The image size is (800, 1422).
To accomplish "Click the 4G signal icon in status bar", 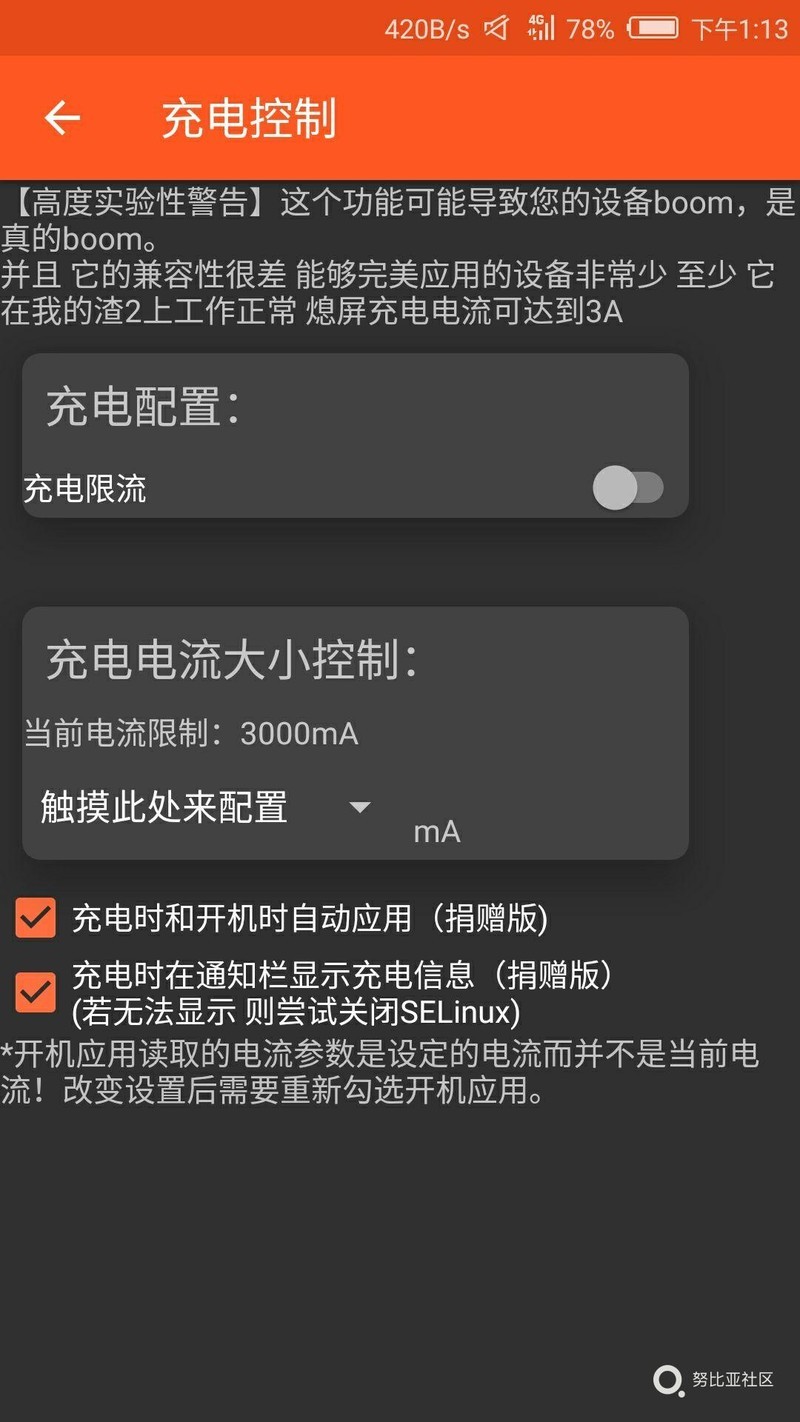I will [x=540, y=27].
